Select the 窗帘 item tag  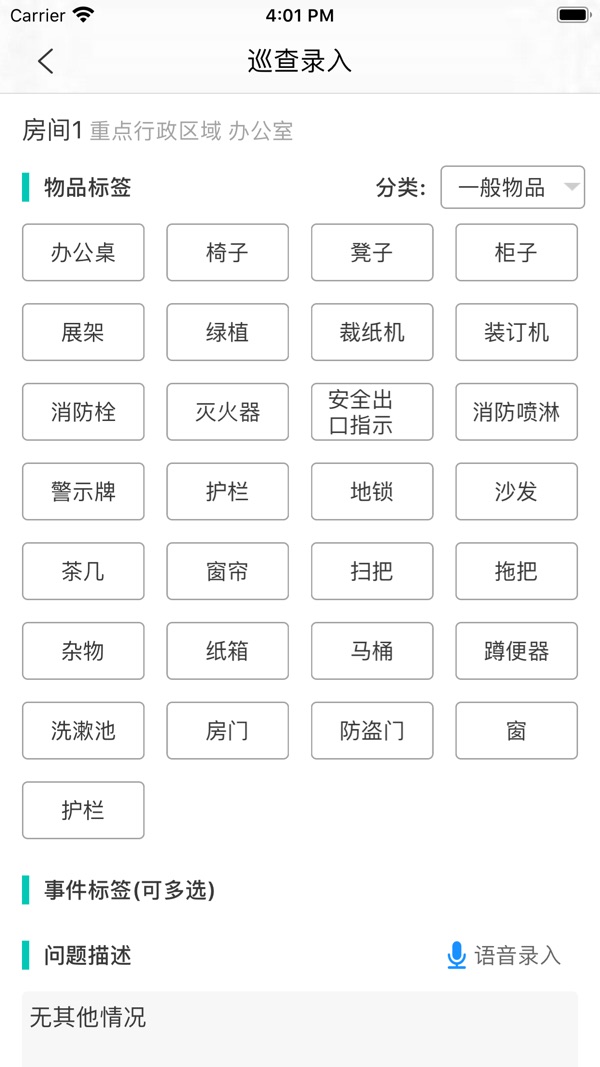227,572
